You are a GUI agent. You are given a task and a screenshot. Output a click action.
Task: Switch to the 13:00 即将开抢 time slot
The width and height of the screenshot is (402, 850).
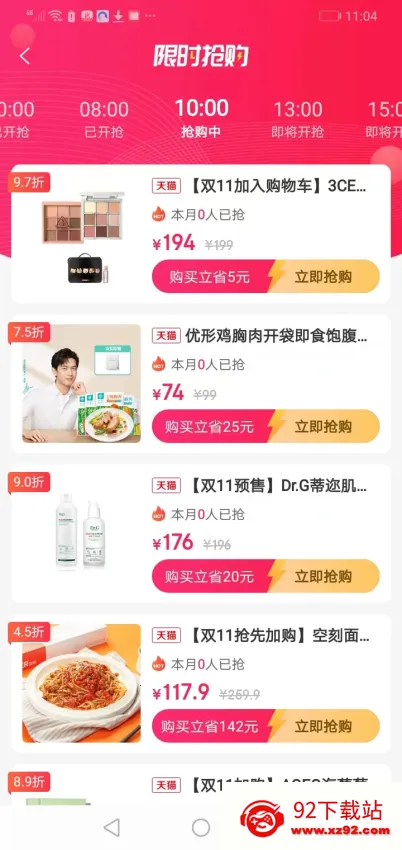[x=297, y=119]
